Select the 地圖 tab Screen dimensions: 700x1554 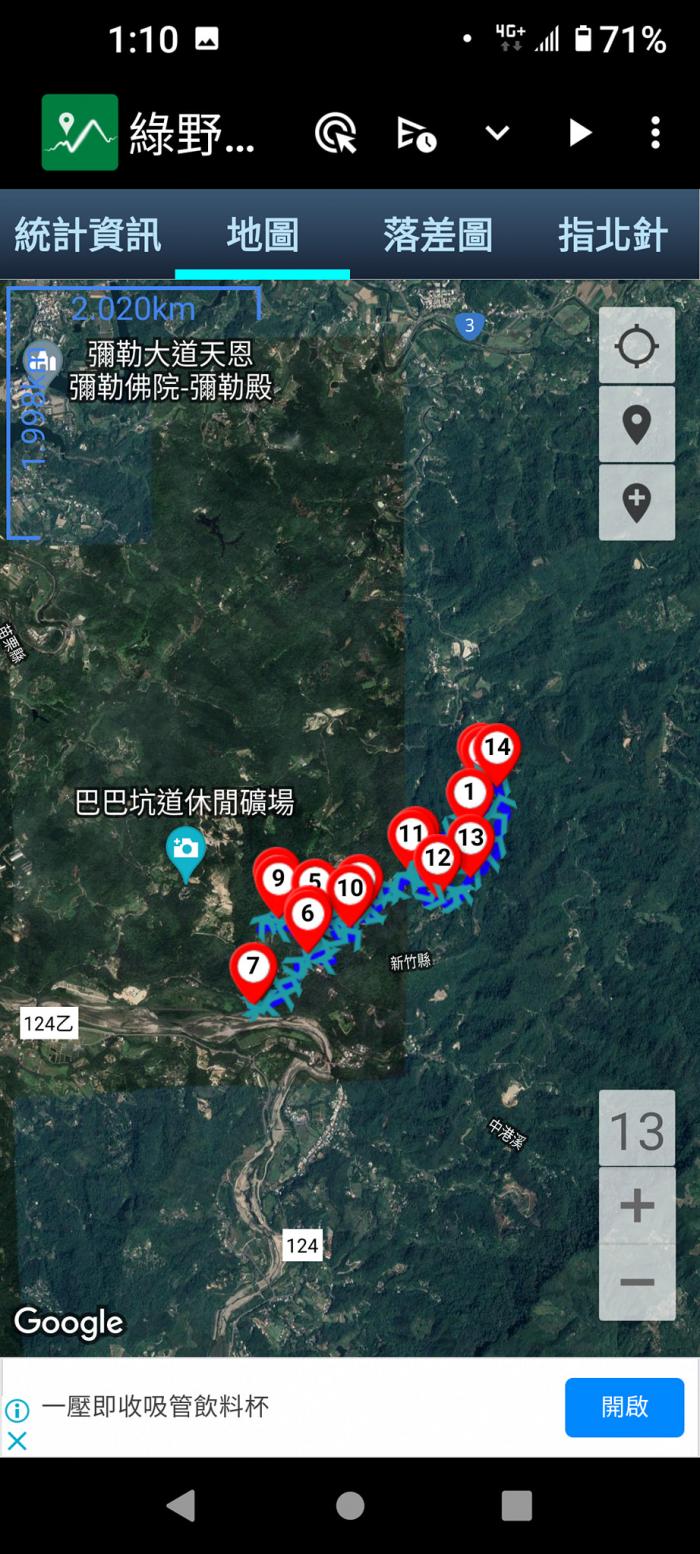click(x=262, y=236)
